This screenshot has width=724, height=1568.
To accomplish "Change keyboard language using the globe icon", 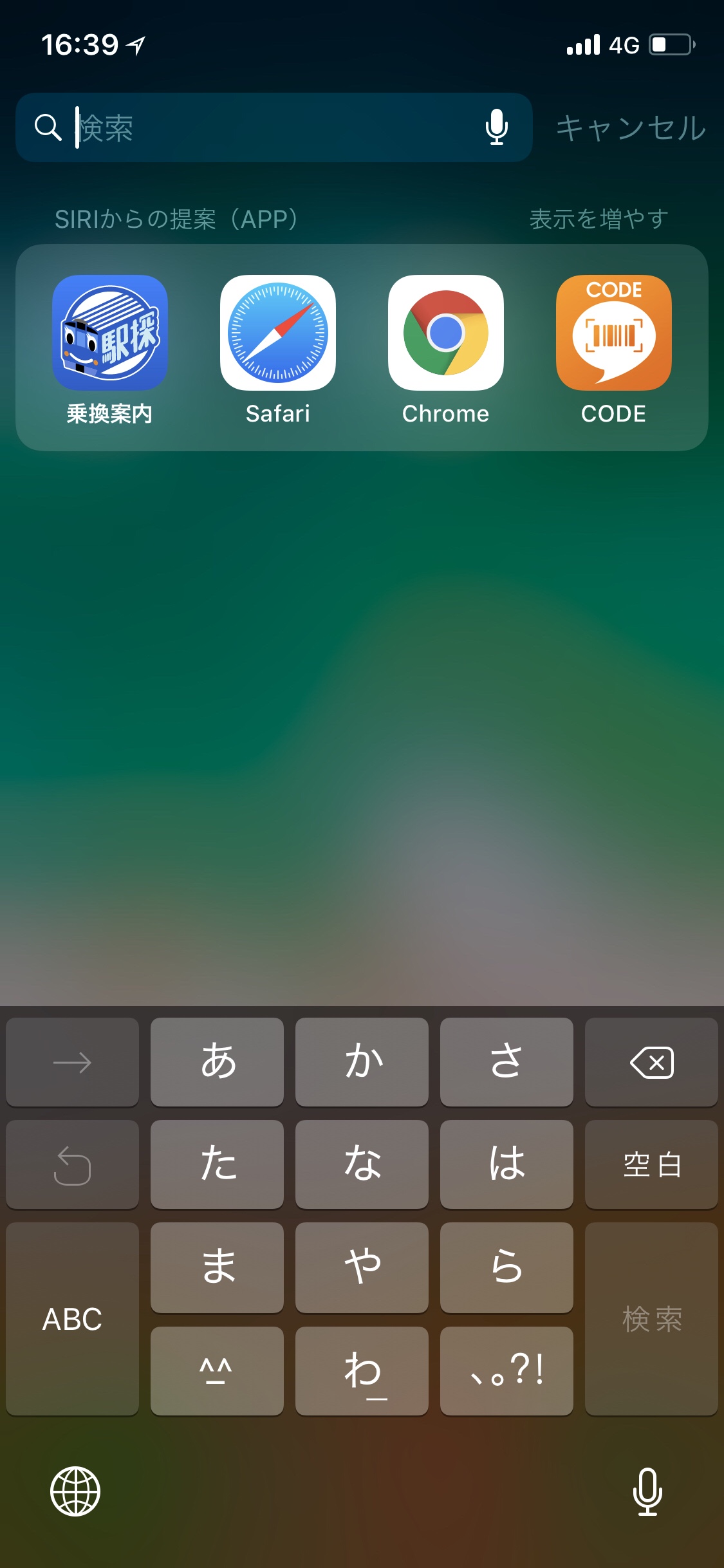I will [75, 1491].
